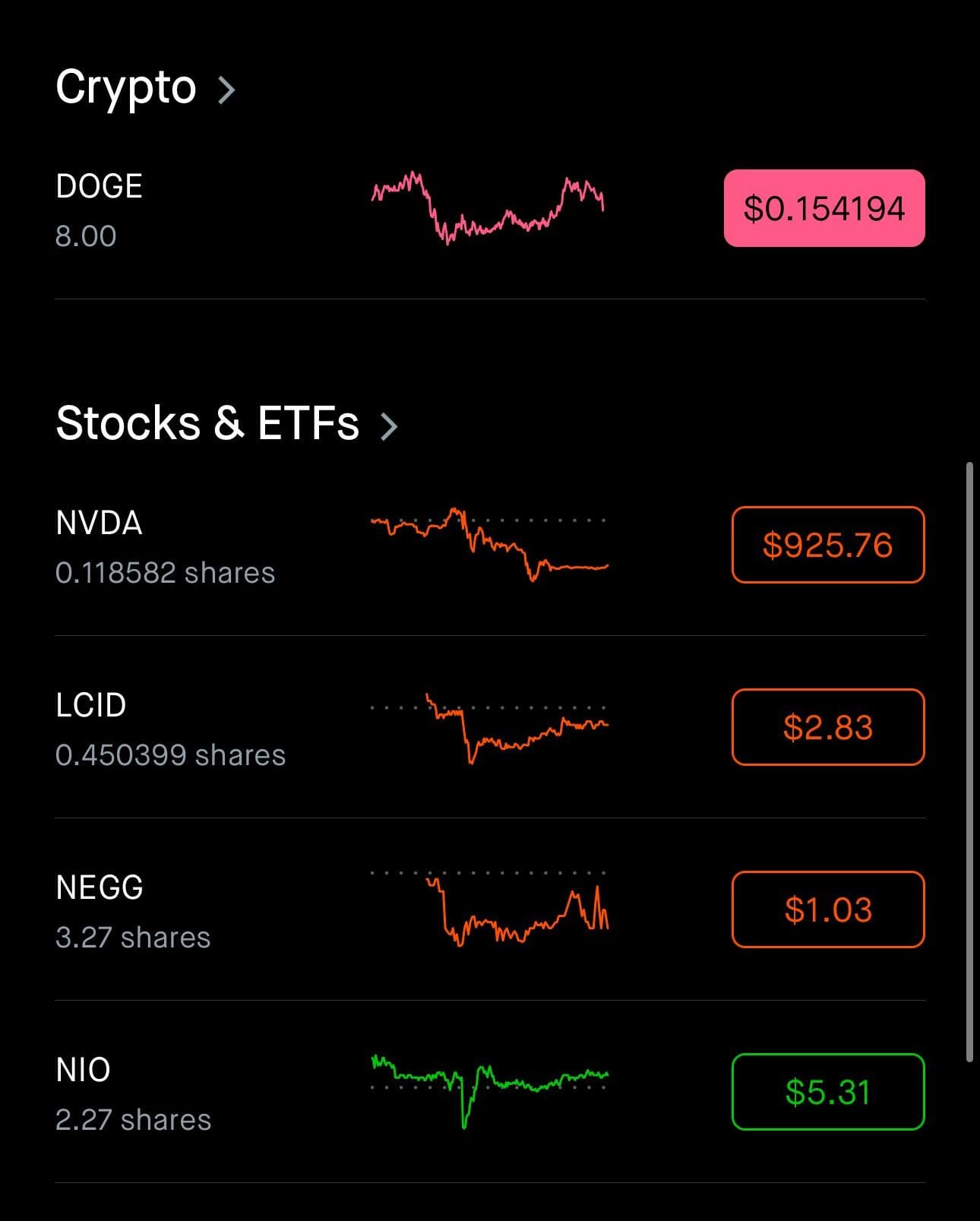This screenshot has width=980, height=1221.
Task: Click the Crypto section heading
Action: point(125,87)
